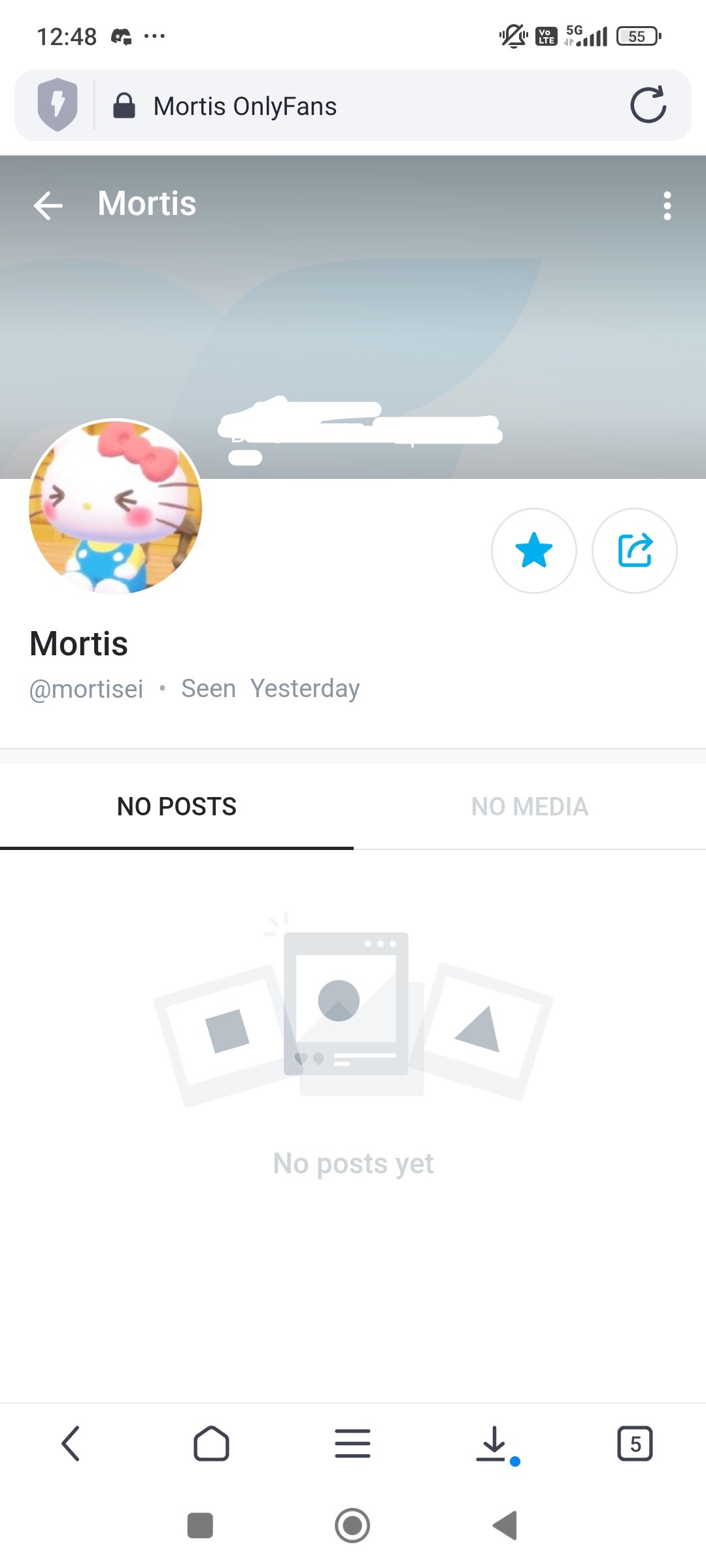Select the NO POSTS tab

(x=176, y=806)
